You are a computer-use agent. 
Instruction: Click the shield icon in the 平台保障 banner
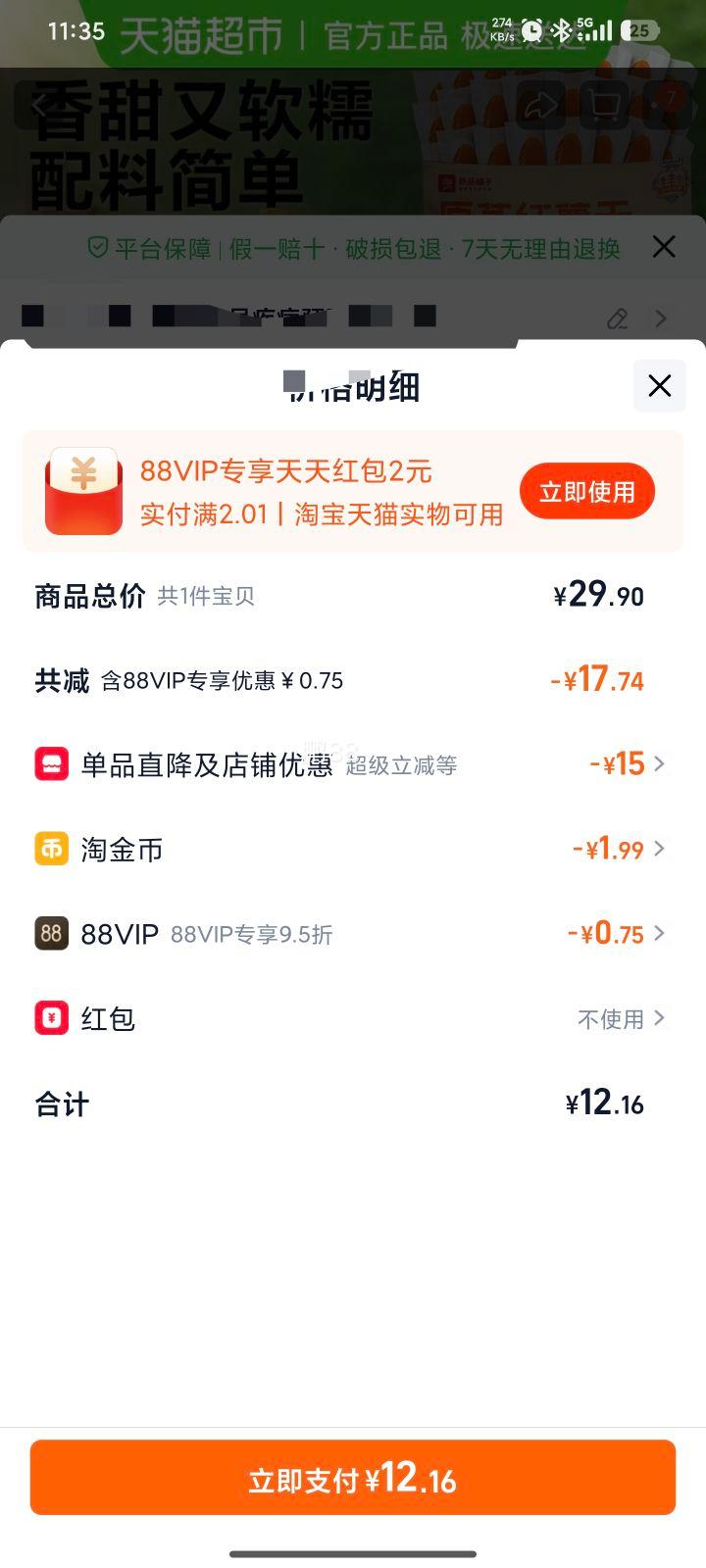click(96, 248)
